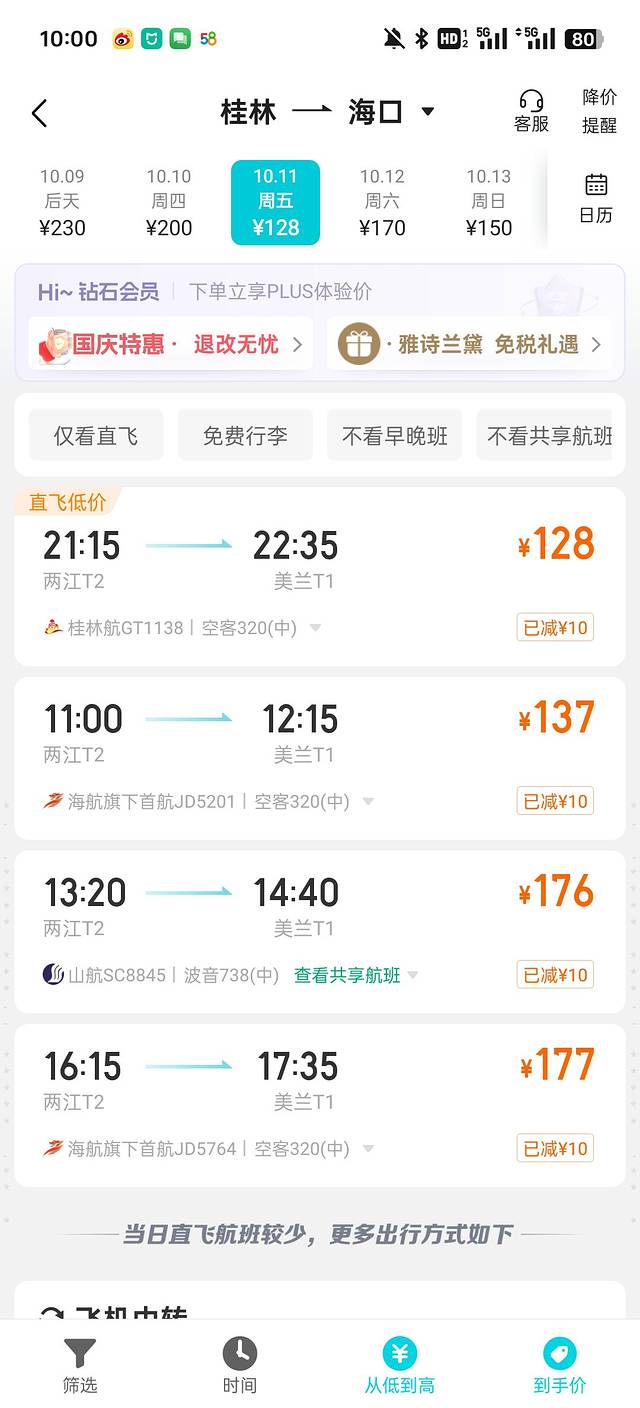640x1408 pixels.
Task: Sort flights by 时间
Action: 239,1366
